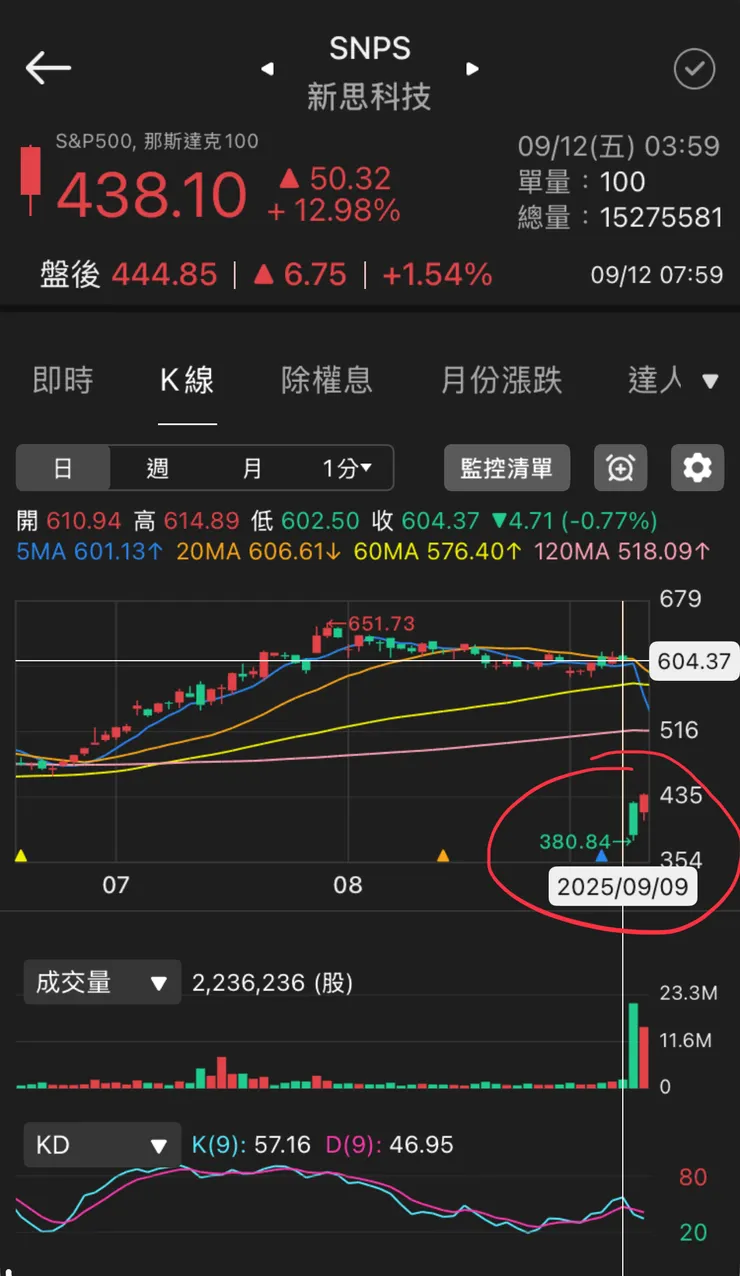Switch to the 即時 tab

pyautogui.click(x=63, y=380)
